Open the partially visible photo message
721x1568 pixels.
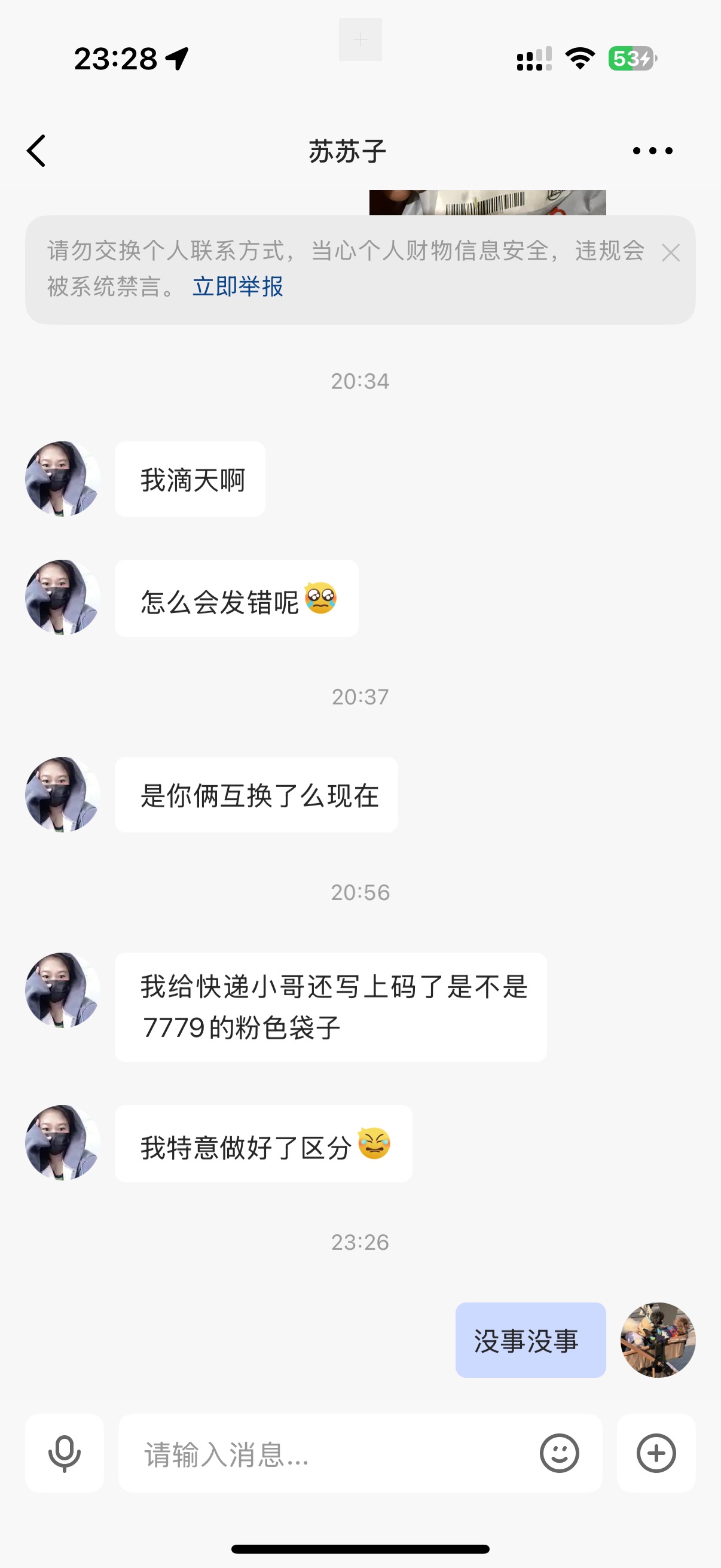pos(487,203)
